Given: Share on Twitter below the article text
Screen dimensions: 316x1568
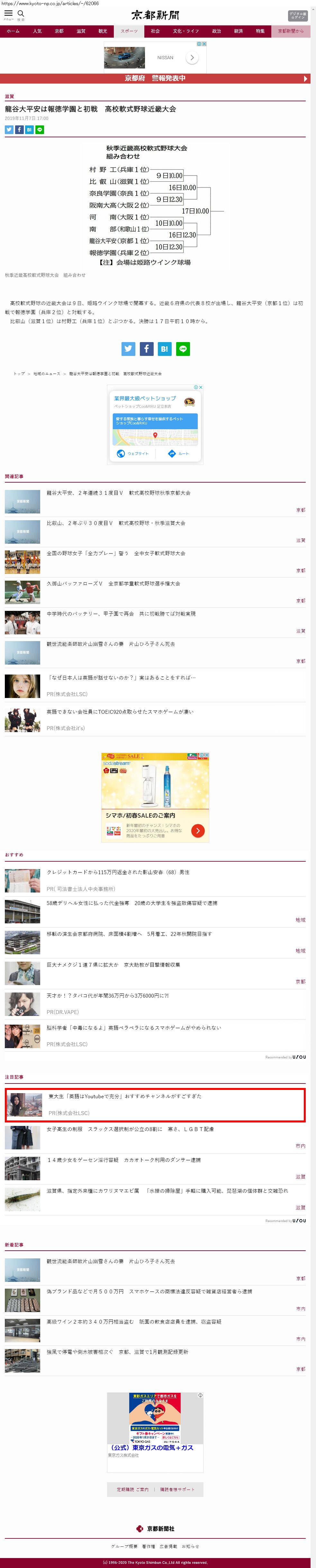Looking at the screenshot, I should click(x=128, y=349).
